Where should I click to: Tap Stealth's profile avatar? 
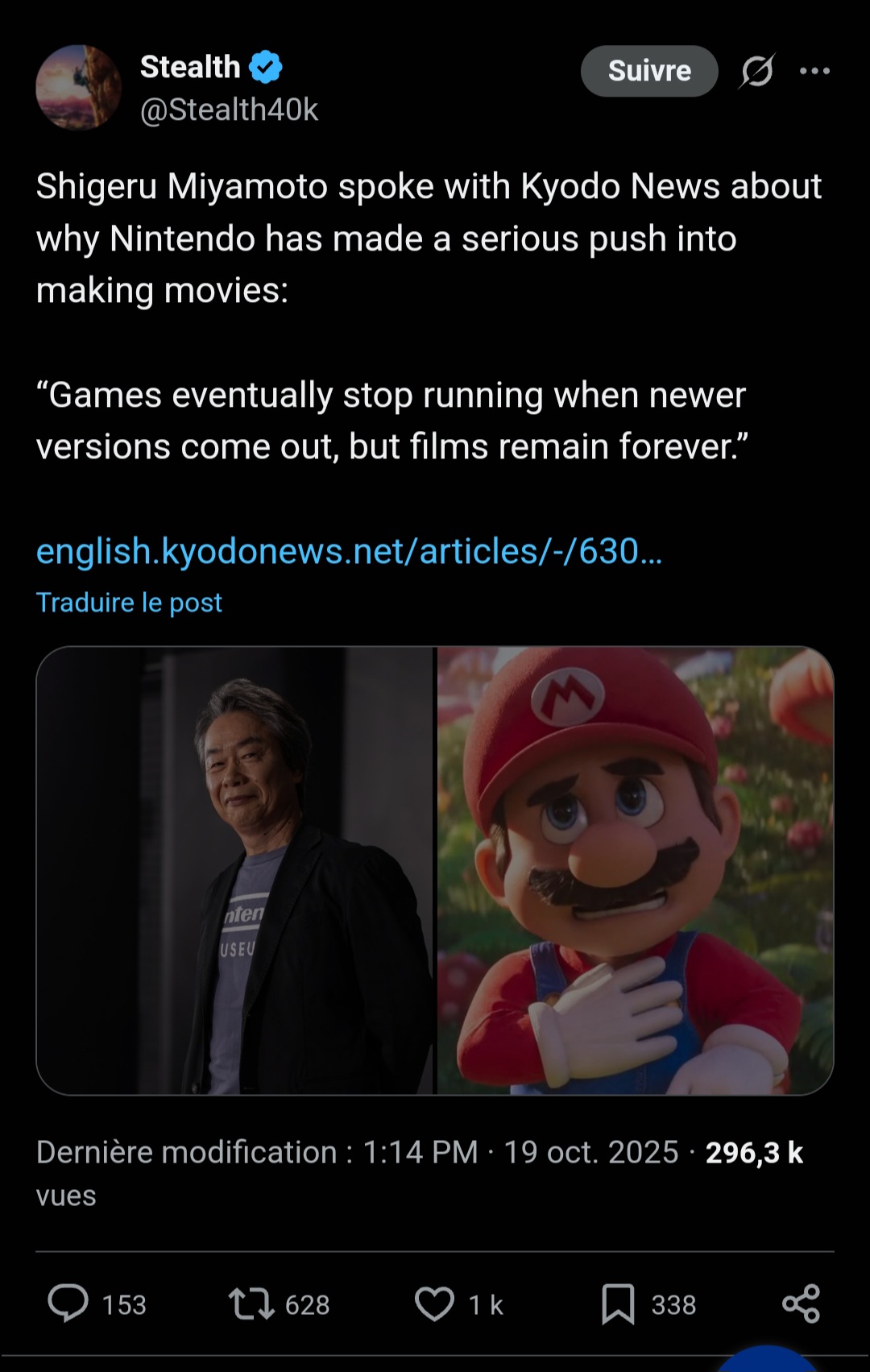[x=79, y=87]
